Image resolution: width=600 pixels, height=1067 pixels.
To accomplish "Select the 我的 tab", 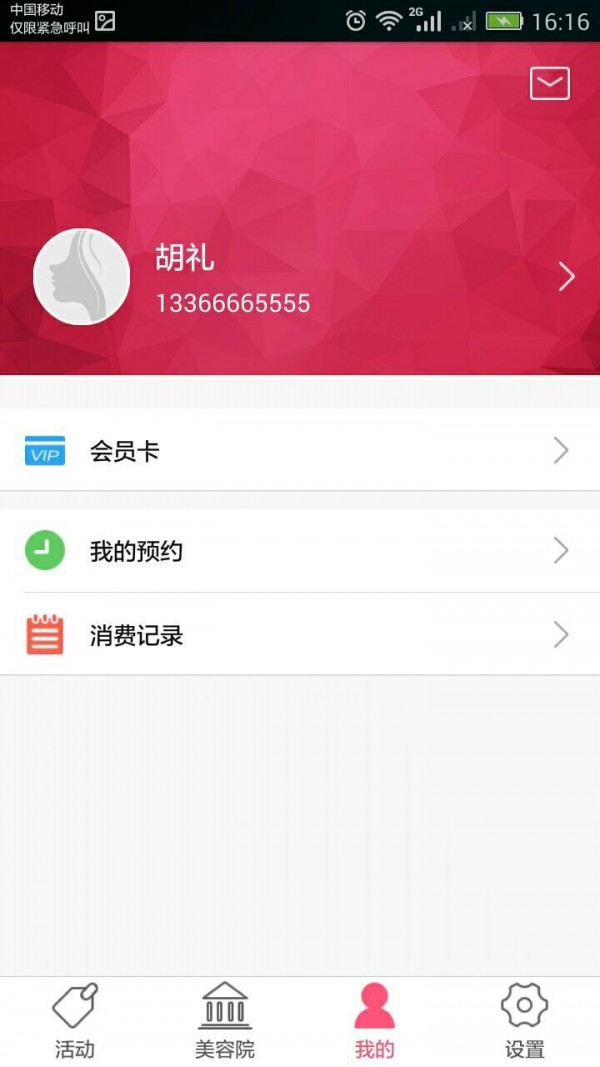I will coord(374,1021).
